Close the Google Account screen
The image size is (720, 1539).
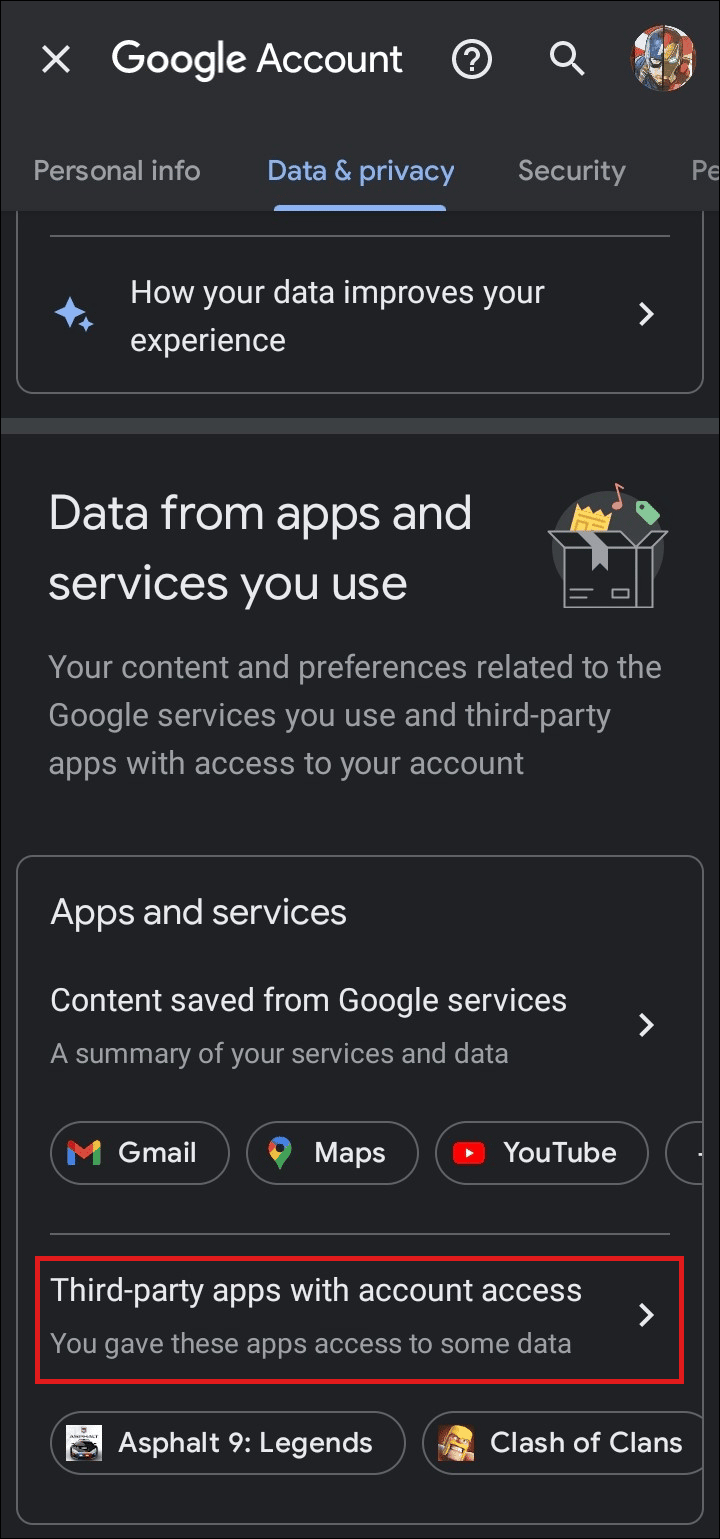56,60
